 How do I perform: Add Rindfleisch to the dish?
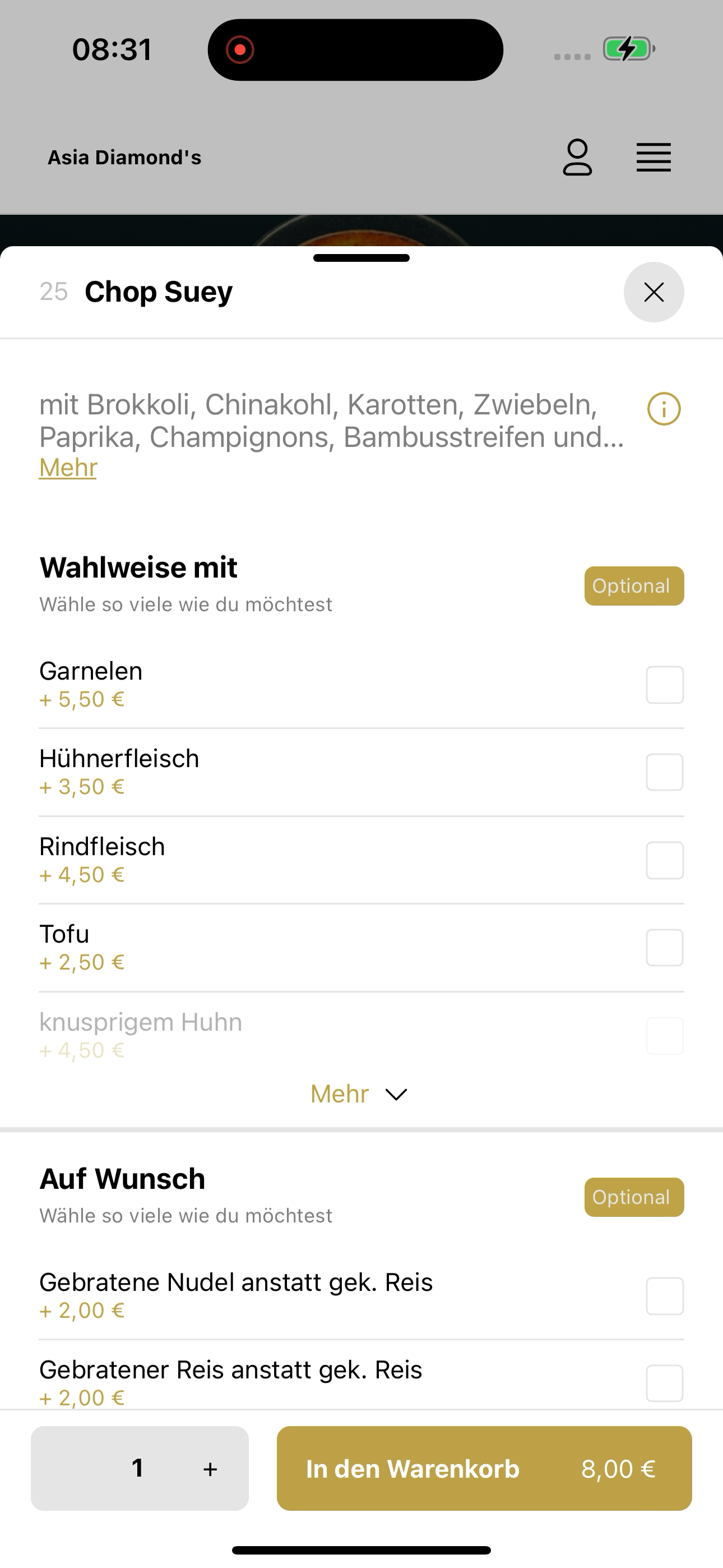[665, 860]
